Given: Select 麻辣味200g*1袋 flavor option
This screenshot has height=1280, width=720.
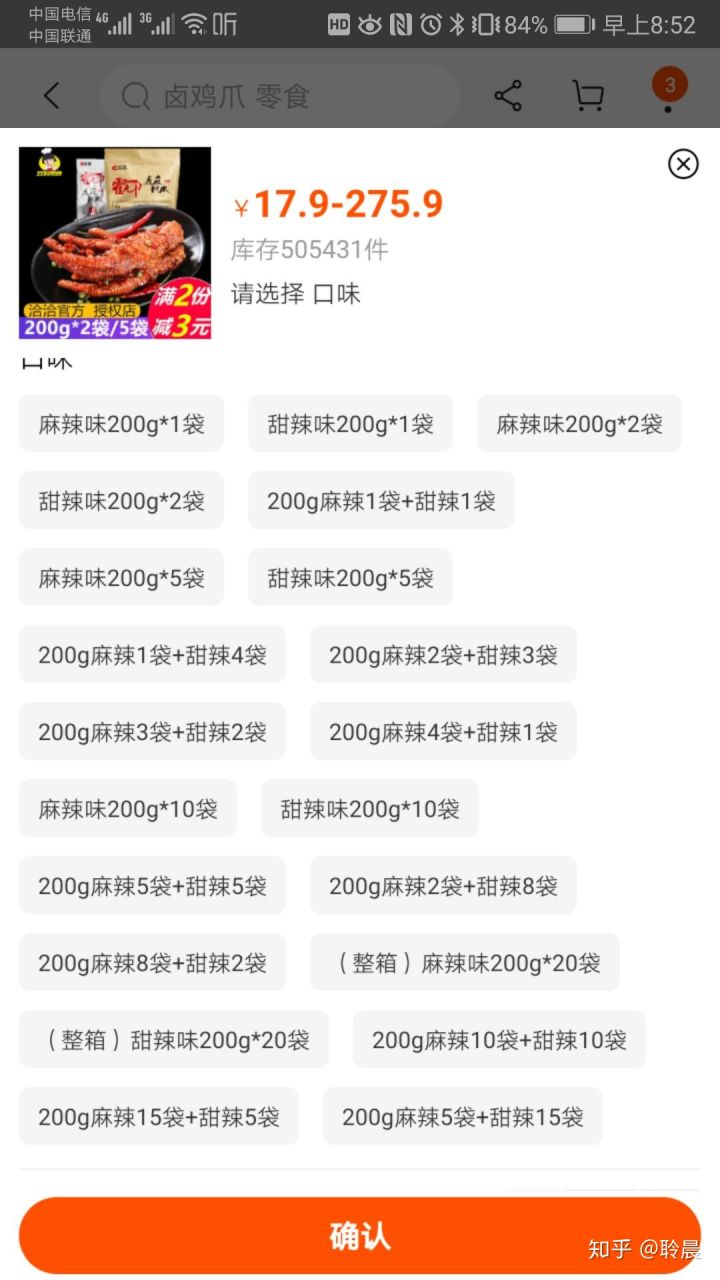Looking at the screenshot, I should point(121,423).
